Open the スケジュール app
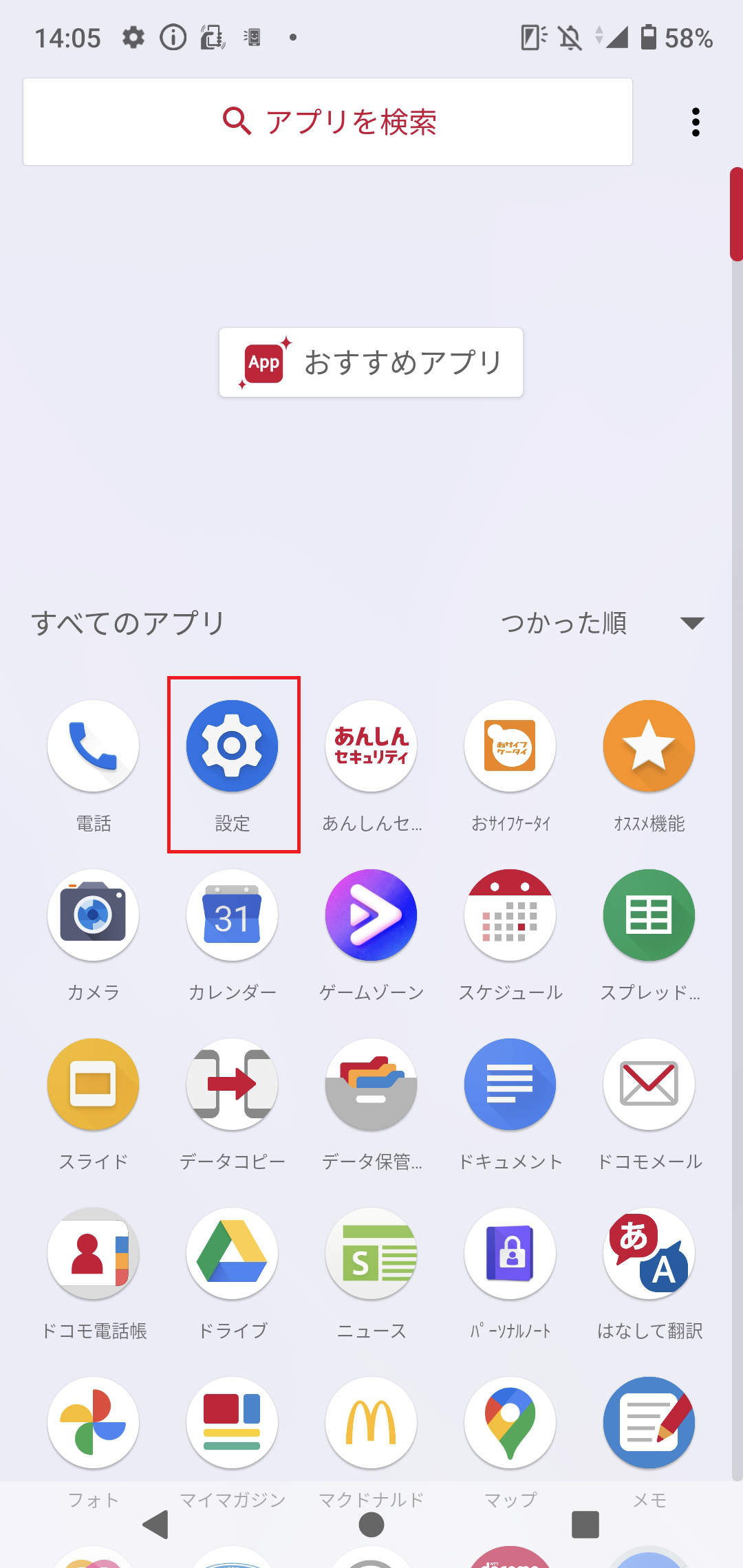This screenshot has width=743, height=1568. coord(509,915)
